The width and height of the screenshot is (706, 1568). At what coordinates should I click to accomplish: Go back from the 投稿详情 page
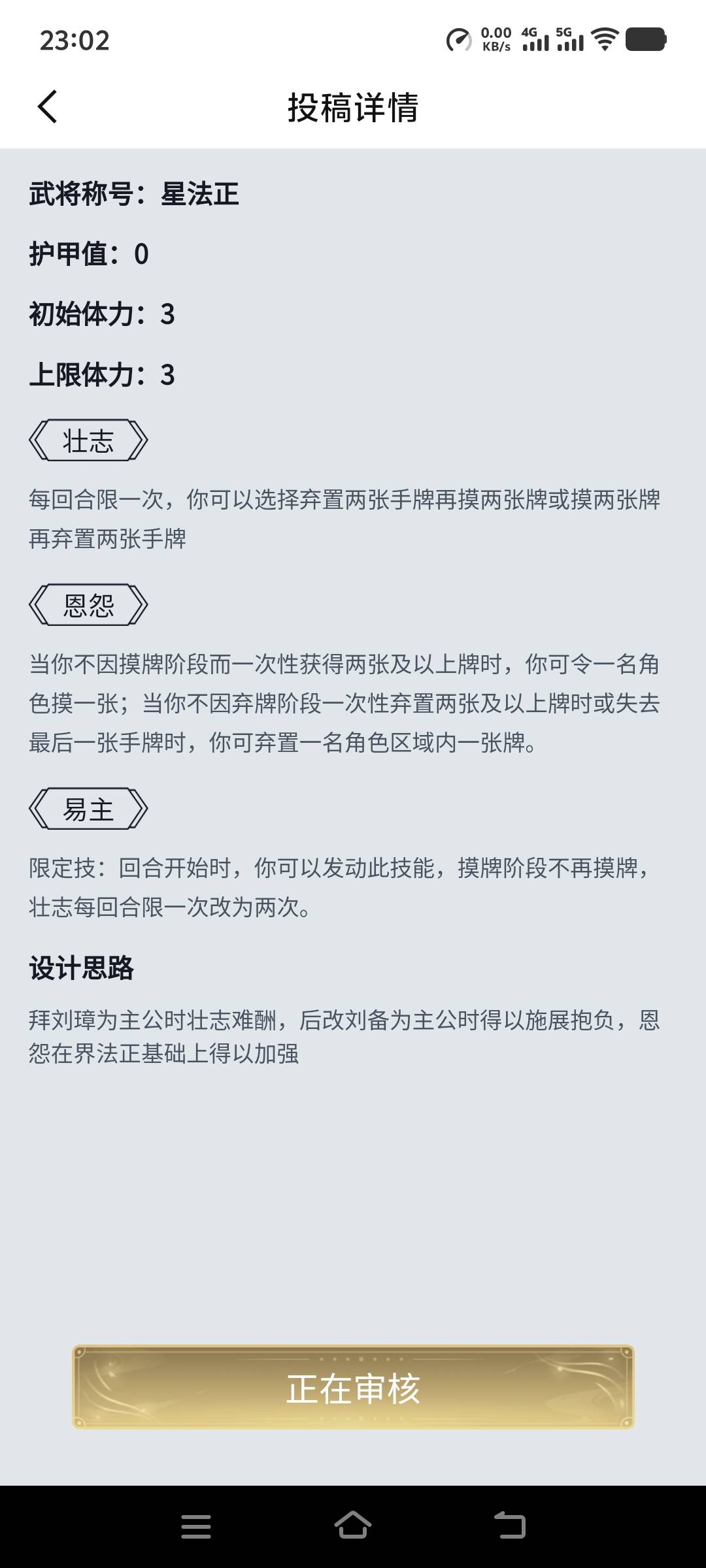[x=47, y=106]
